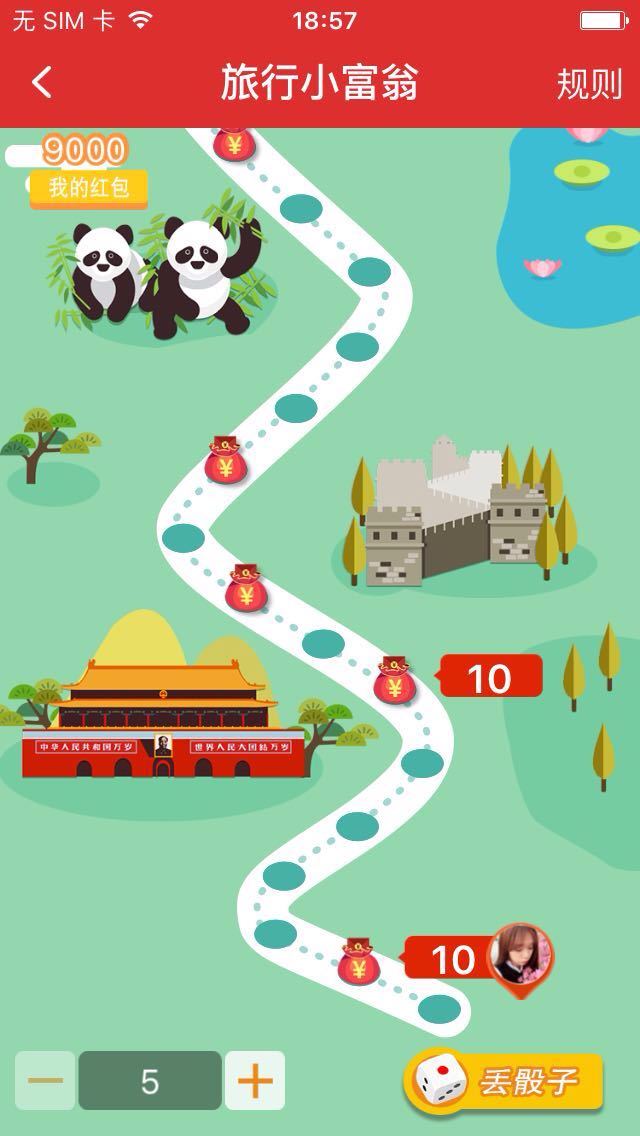Increase the number with the plus button
Image resolution: width=640 pixels, height=1136 pixels.
pyautogui.click(x=255, y=1081)
